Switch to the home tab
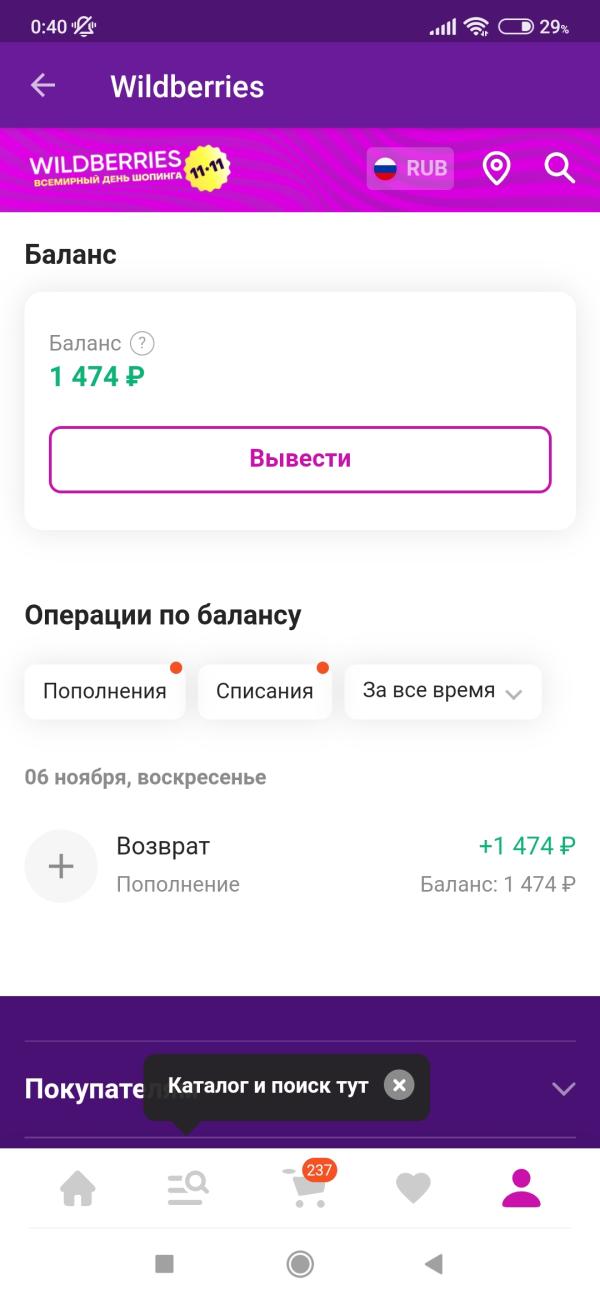The height and width of the screenshot is (1299, 600). tap(78, 1188)
